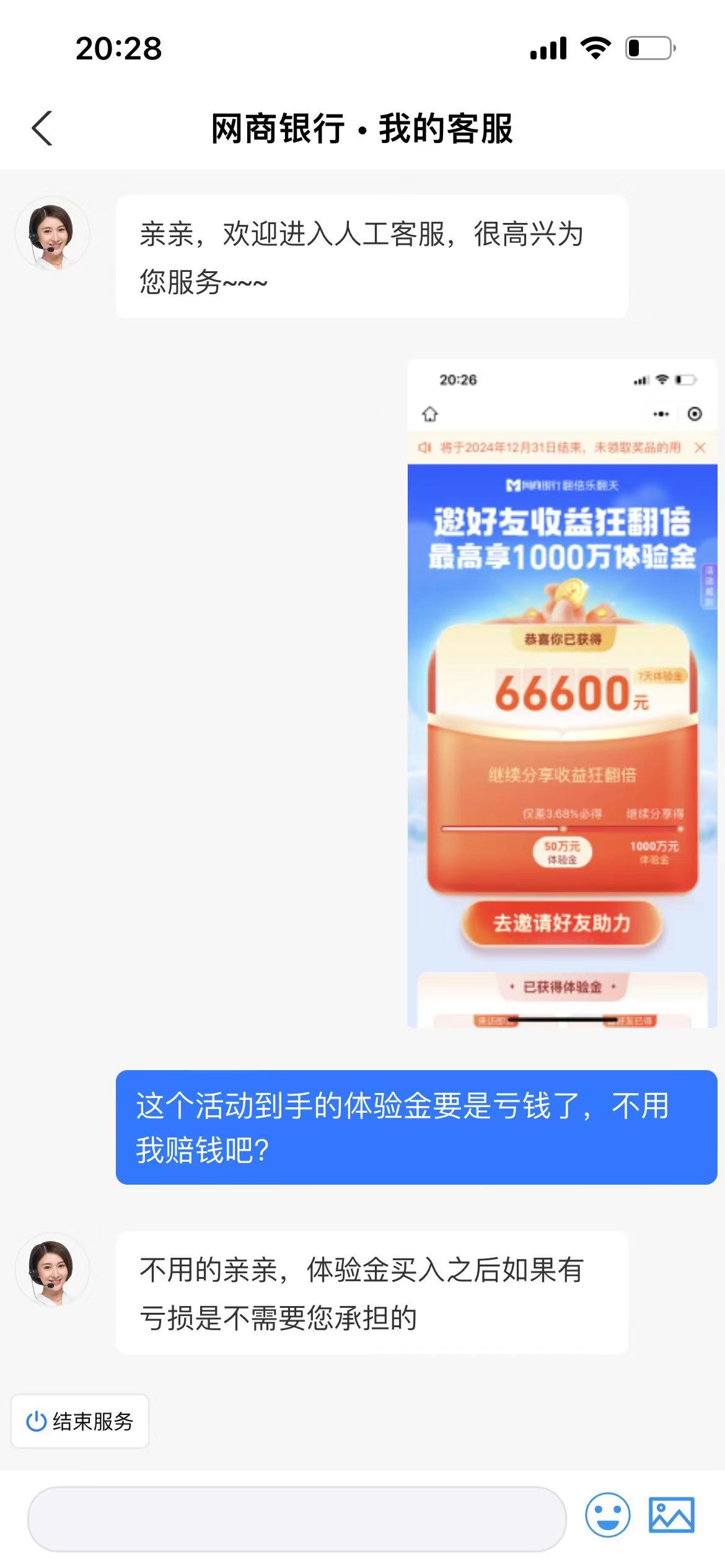The height and width of the screenshot is (1568, 725).
Task: Go back from customer service chat
Action: click(x=42, y=129)
